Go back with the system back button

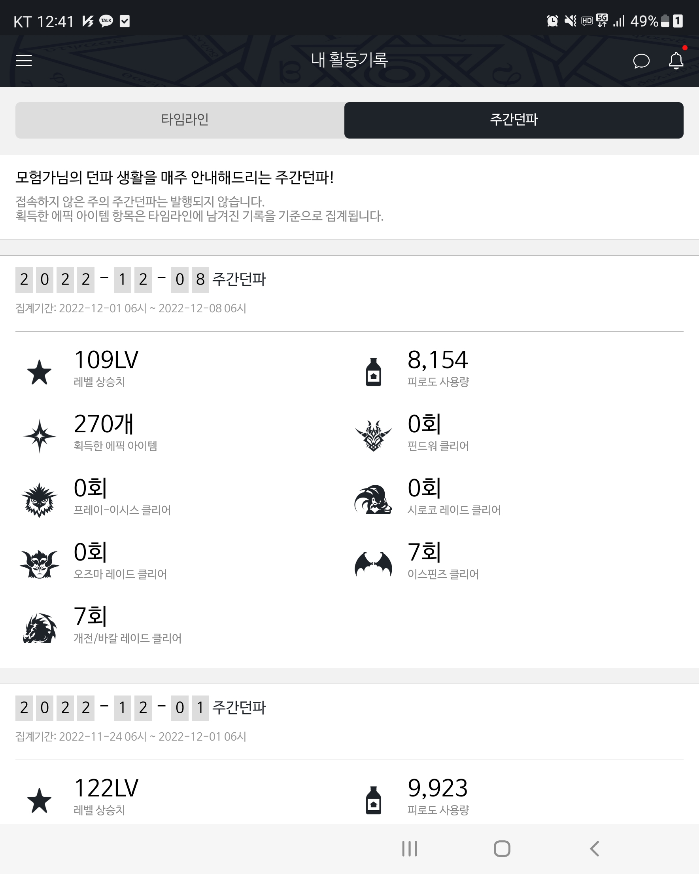tap(594, 848)
